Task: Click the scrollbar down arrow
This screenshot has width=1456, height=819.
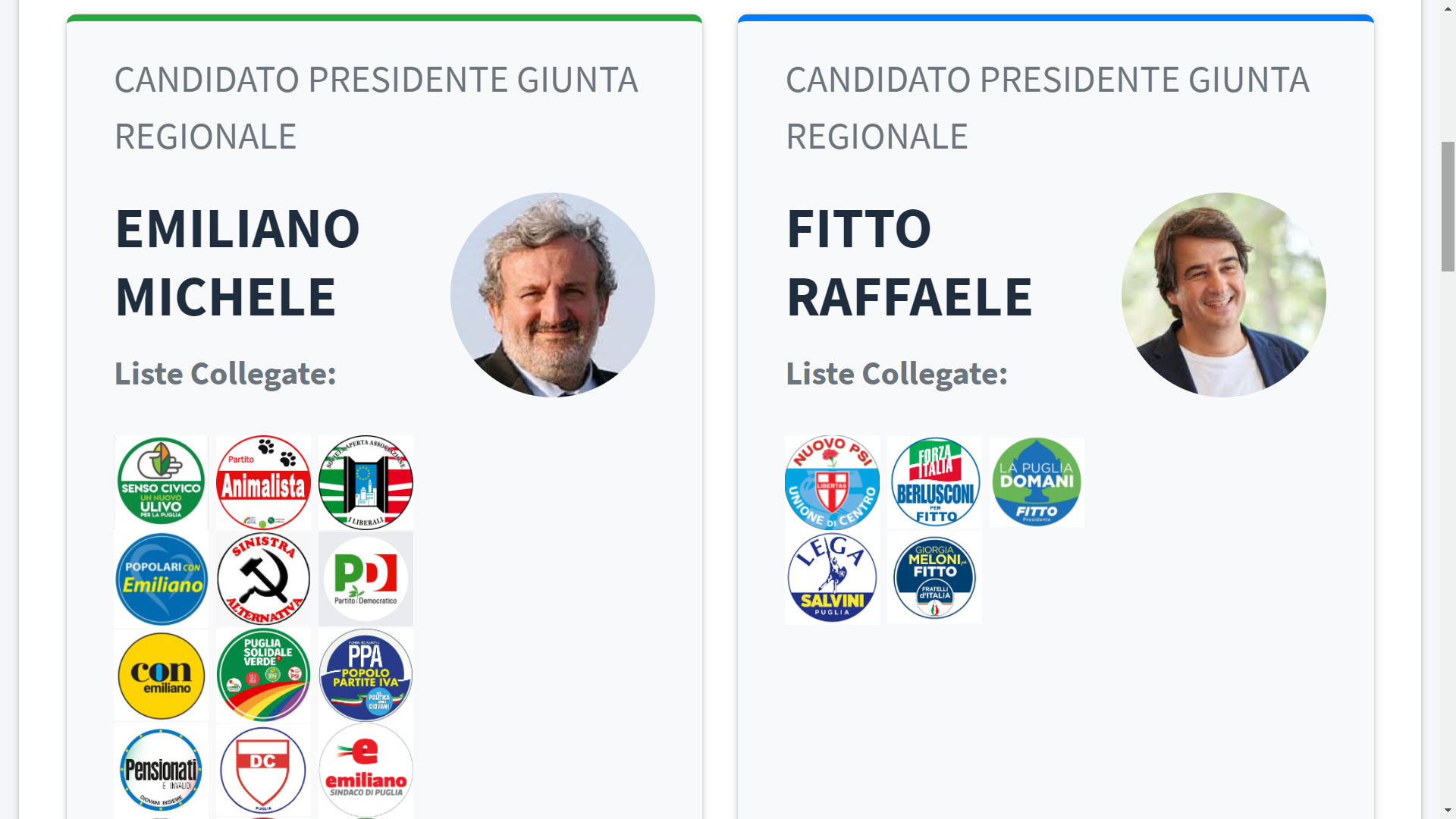Action: pyautogui.click(x=1448, y=810)
